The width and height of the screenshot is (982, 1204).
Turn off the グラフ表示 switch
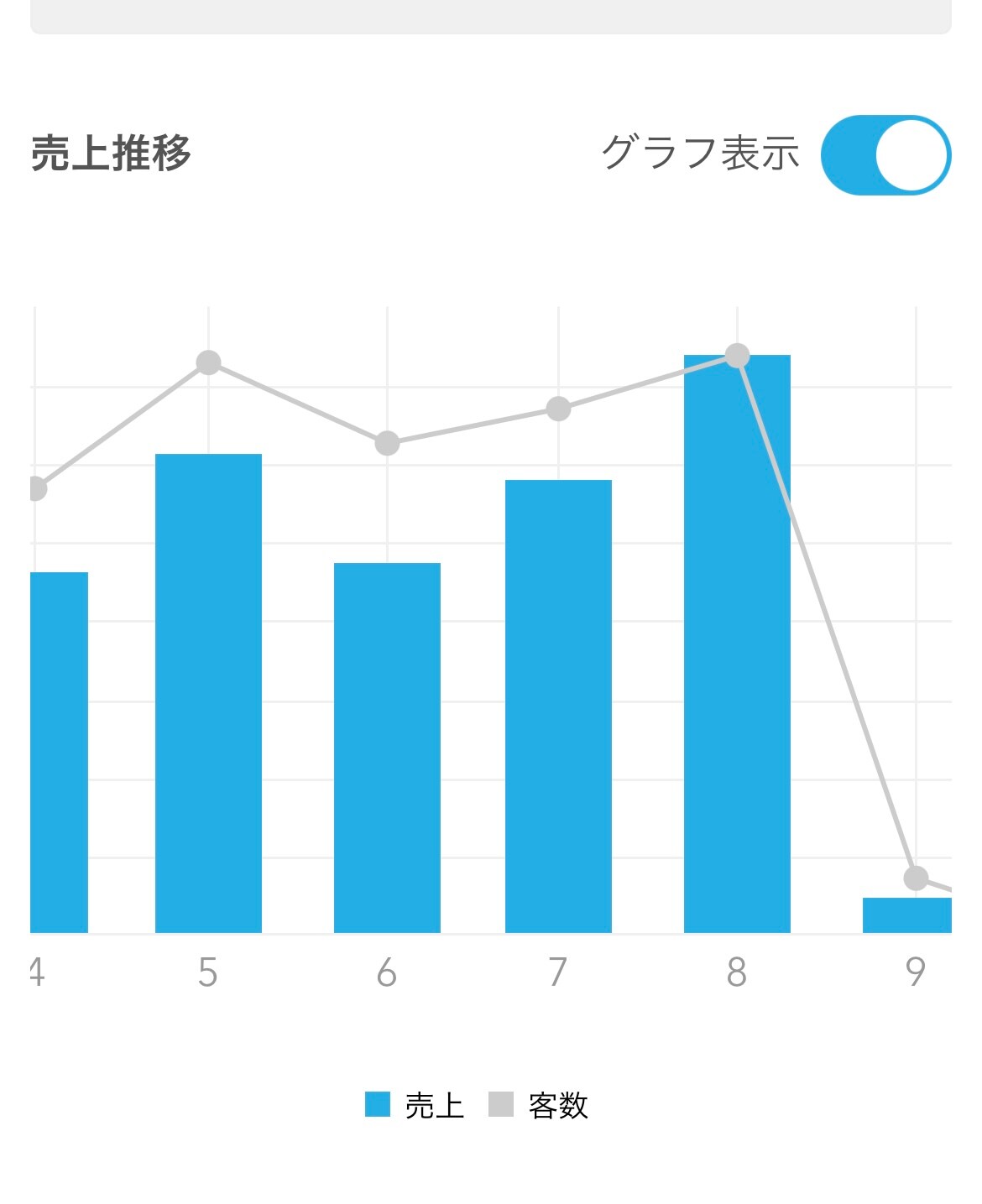pyautogui.click(x=885, y=155)
